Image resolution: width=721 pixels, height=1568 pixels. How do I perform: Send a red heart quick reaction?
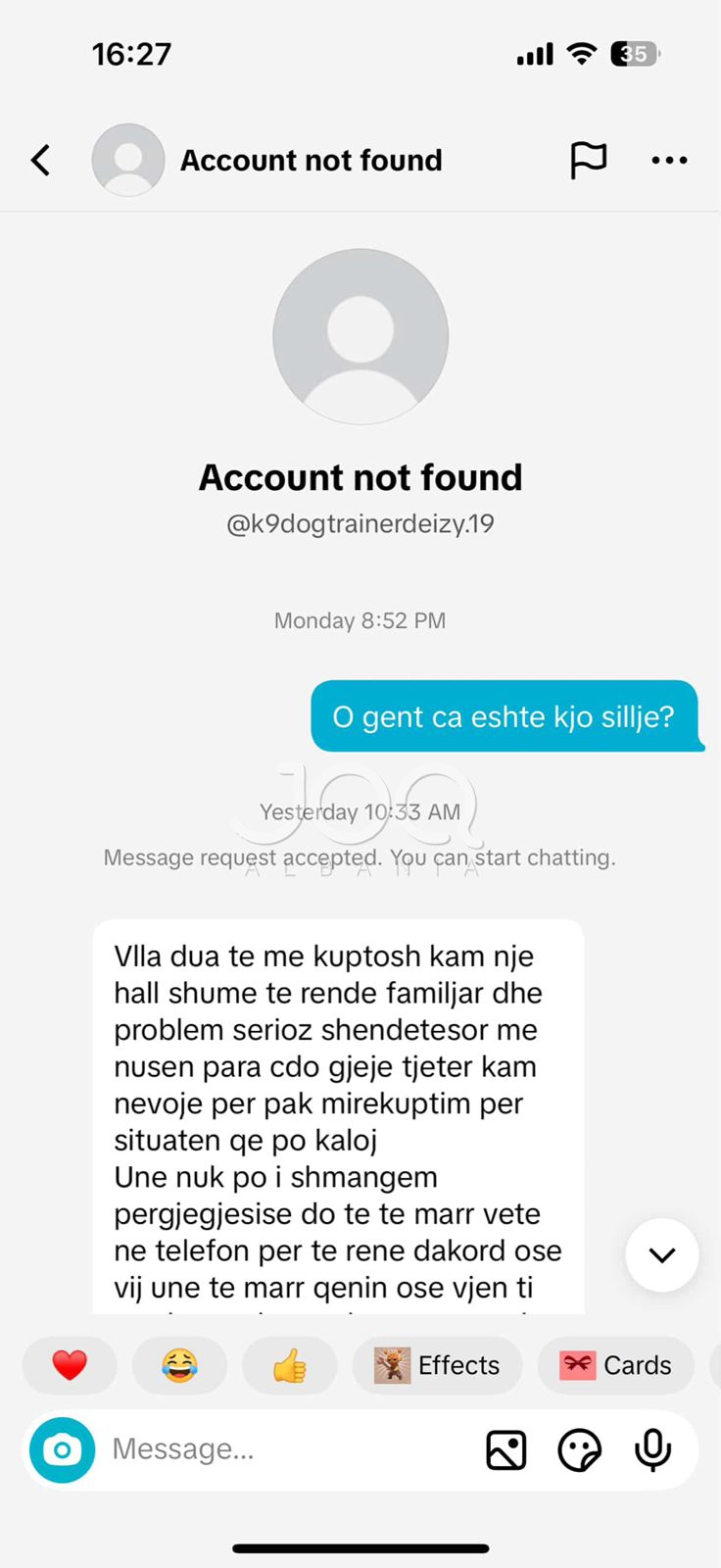pos(70,1365)
